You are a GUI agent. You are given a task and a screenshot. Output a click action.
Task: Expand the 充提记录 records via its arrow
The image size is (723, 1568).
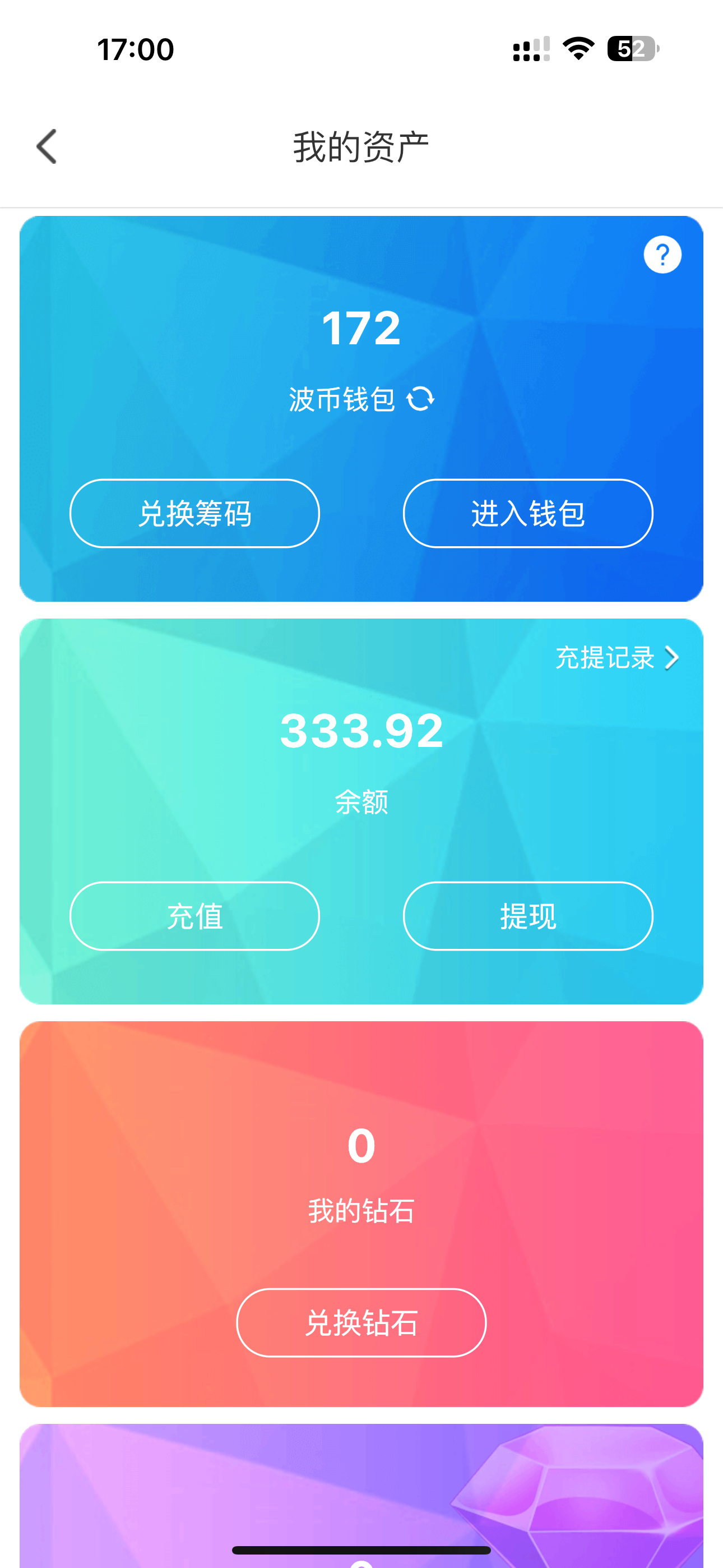(672, 657)
